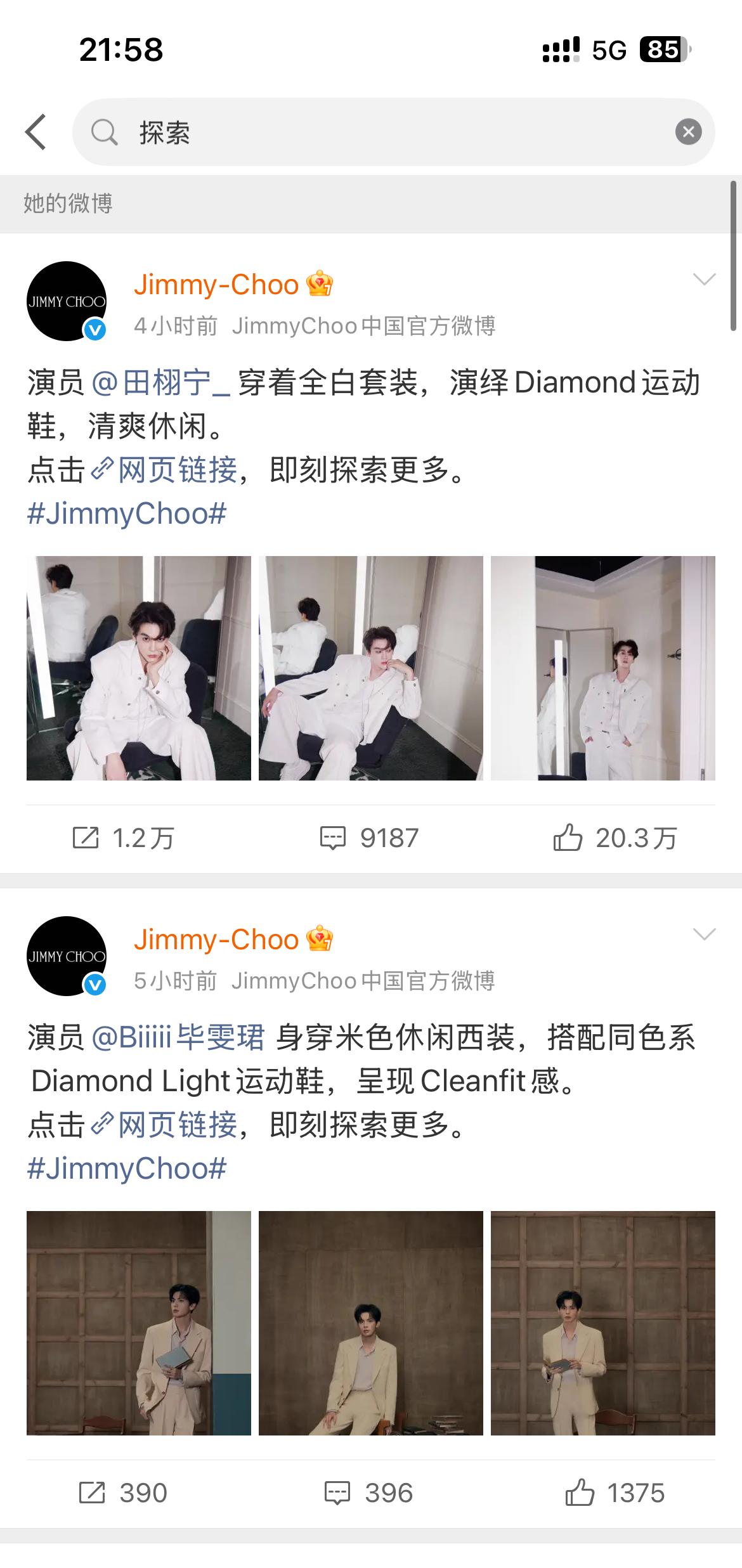Like the post with 20.3万 likes
This screenshot has height=1568, width=742.
point(614,838)
